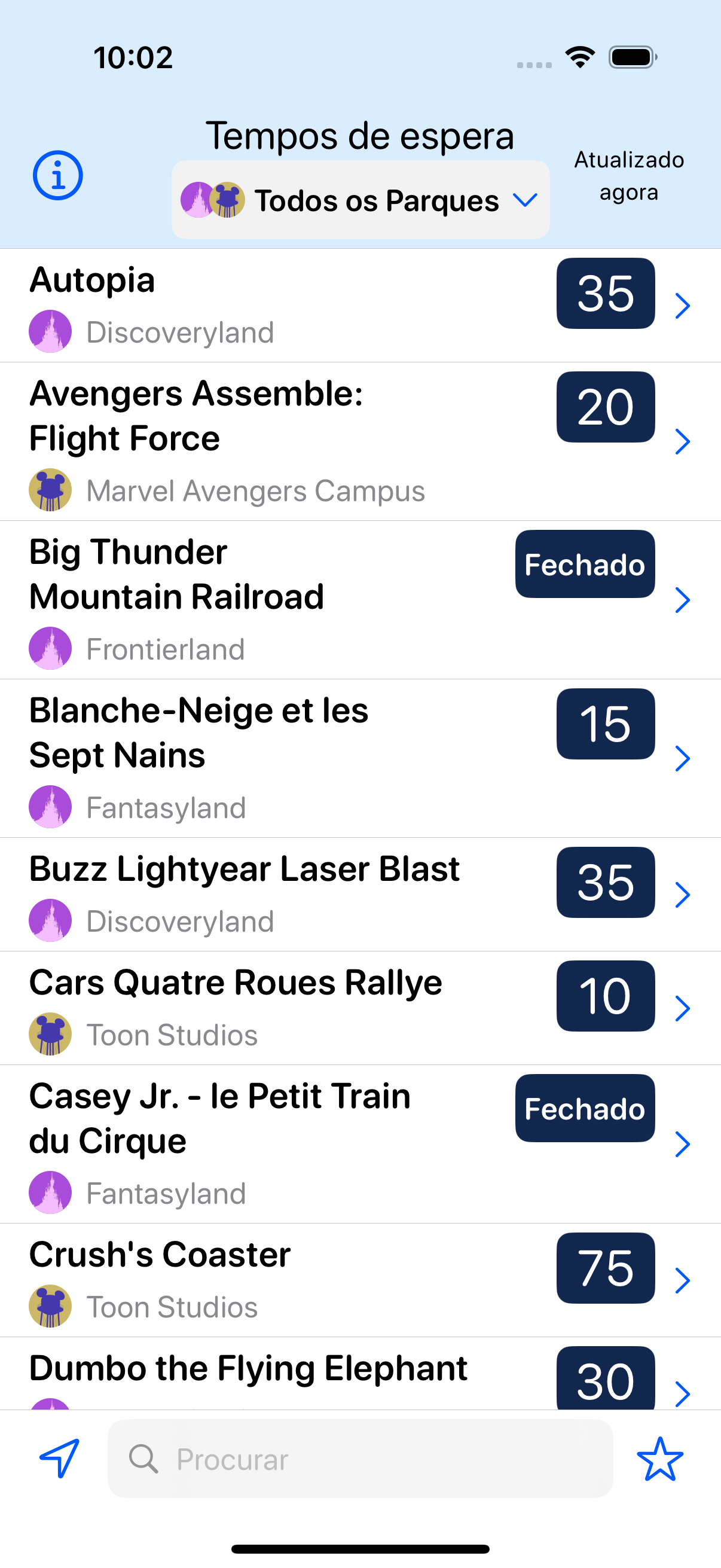
Task: View Casey Jr. - le Petit Train du Cirque
Action: (360, 1144)
